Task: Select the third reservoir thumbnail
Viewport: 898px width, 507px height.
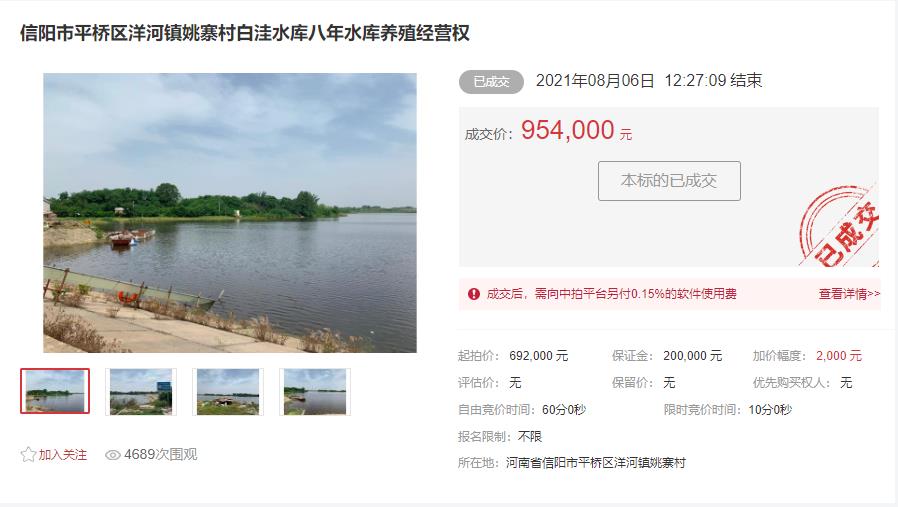Action: [x=228, y=391]
